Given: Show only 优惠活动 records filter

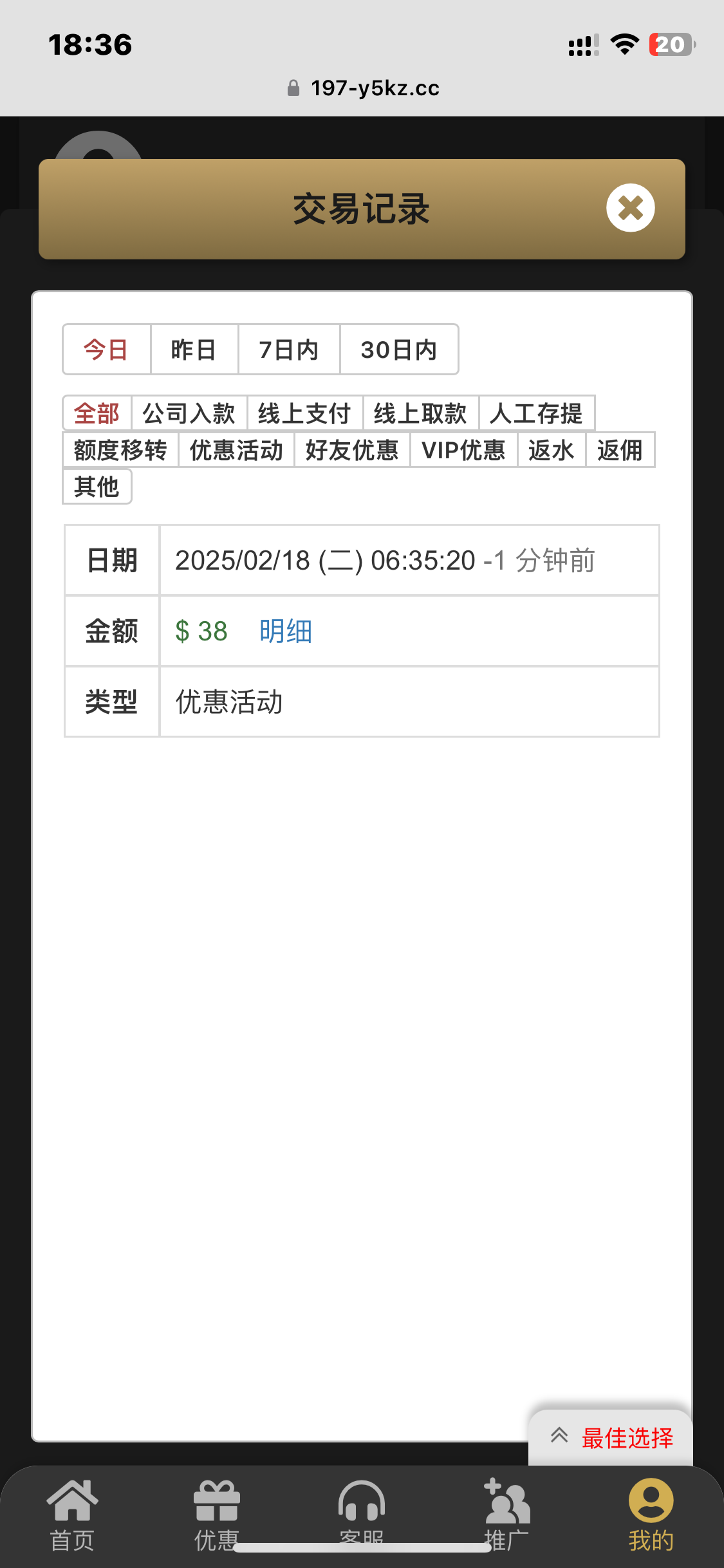Looking at the screenshot, I should (236, 450).
